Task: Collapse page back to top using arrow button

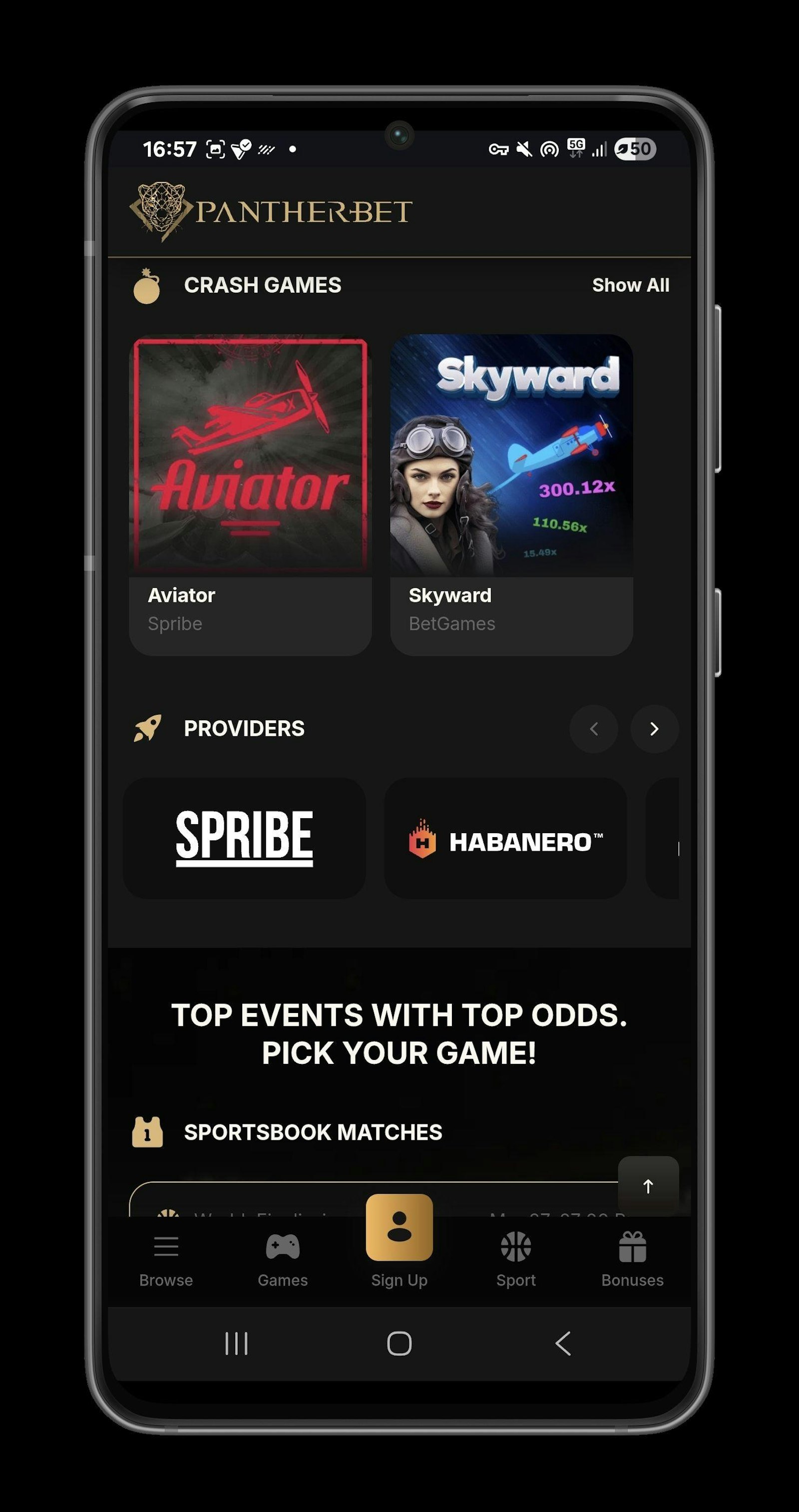Action: click(648, 1186)
